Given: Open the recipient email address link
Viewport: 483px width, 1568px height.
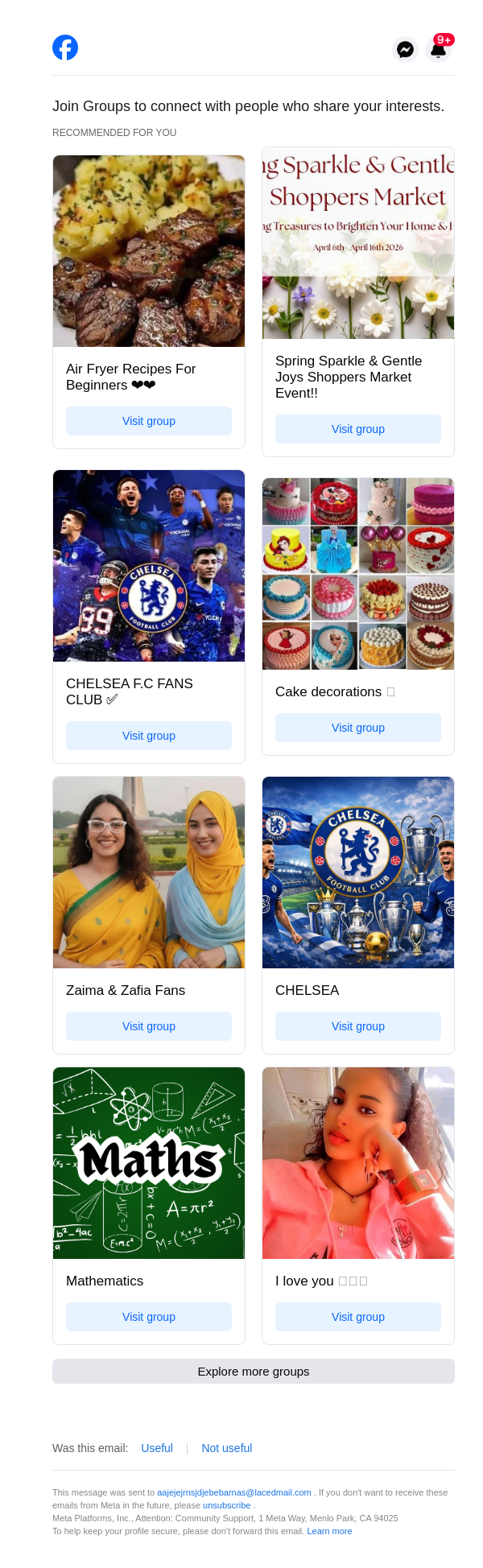Looking at the screenshot, I should click(233, 1492).
